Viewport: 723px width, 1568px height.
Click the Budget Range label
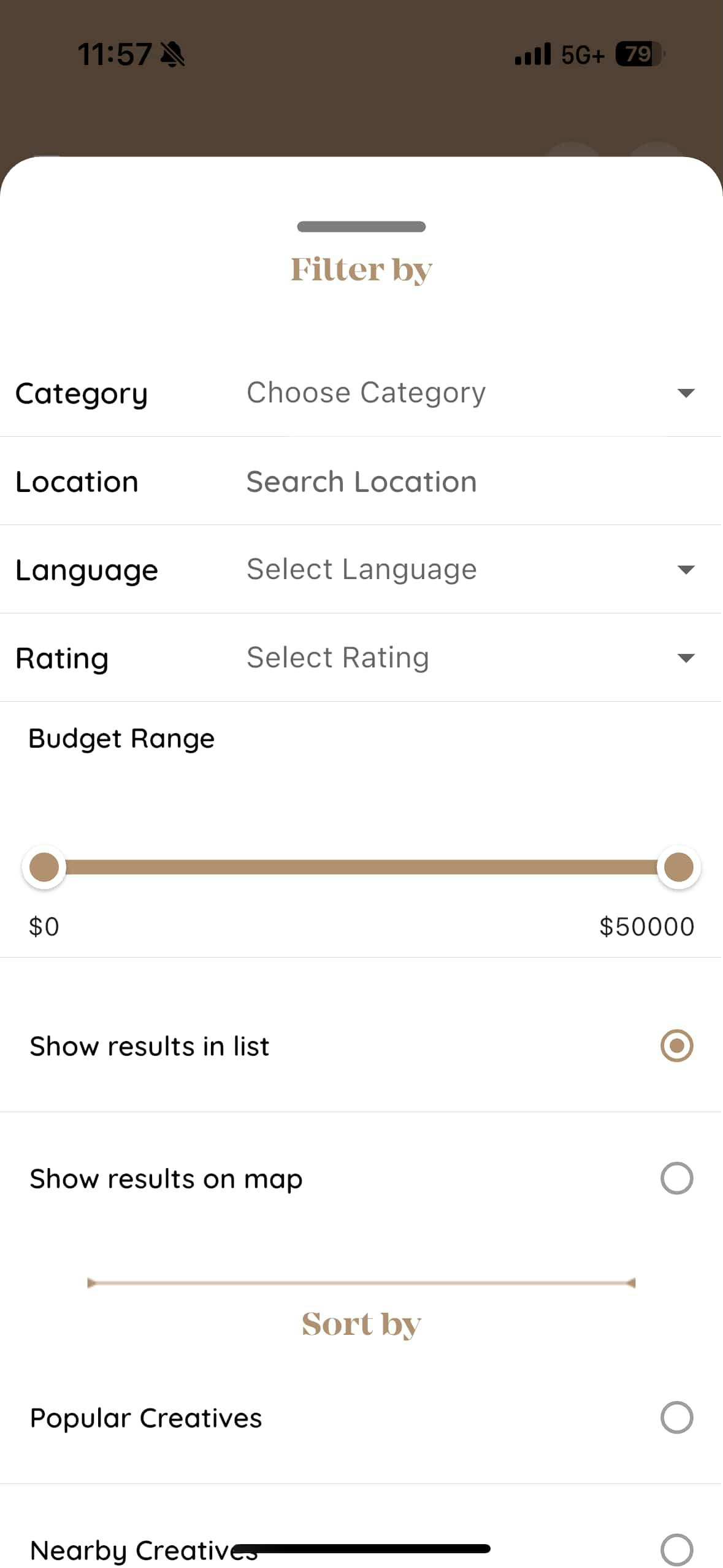121,738
